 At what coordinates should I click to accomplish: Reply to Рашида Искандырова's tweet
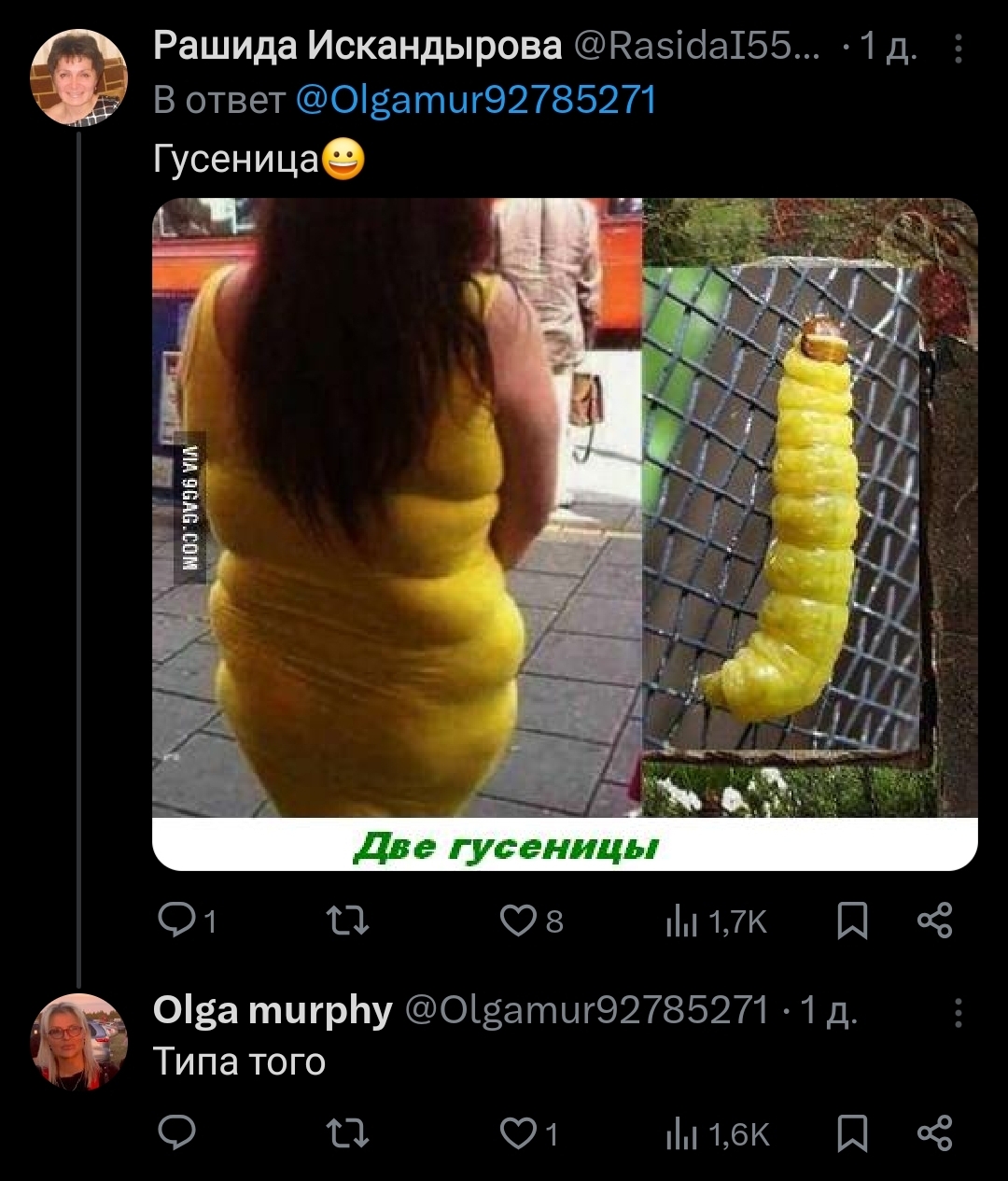coord(175,921)
